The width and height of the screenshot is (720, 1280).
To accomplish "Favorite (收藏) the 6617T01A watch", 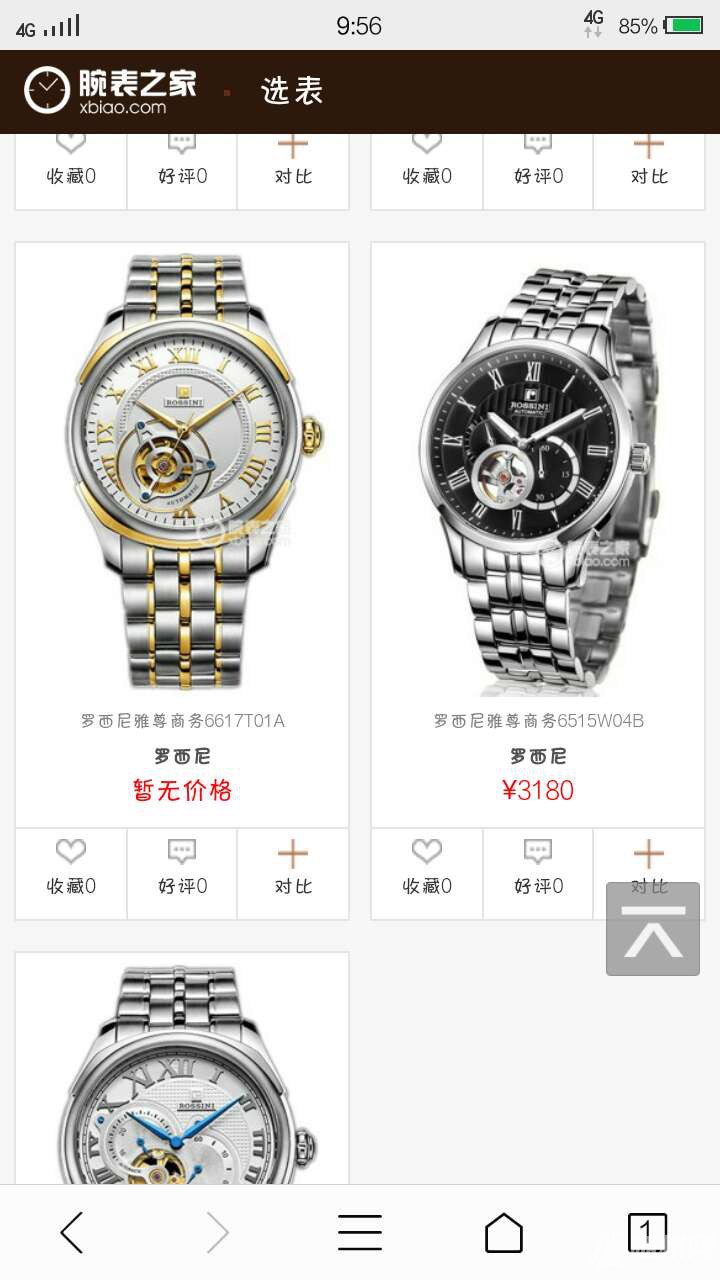I will (71, 868).
